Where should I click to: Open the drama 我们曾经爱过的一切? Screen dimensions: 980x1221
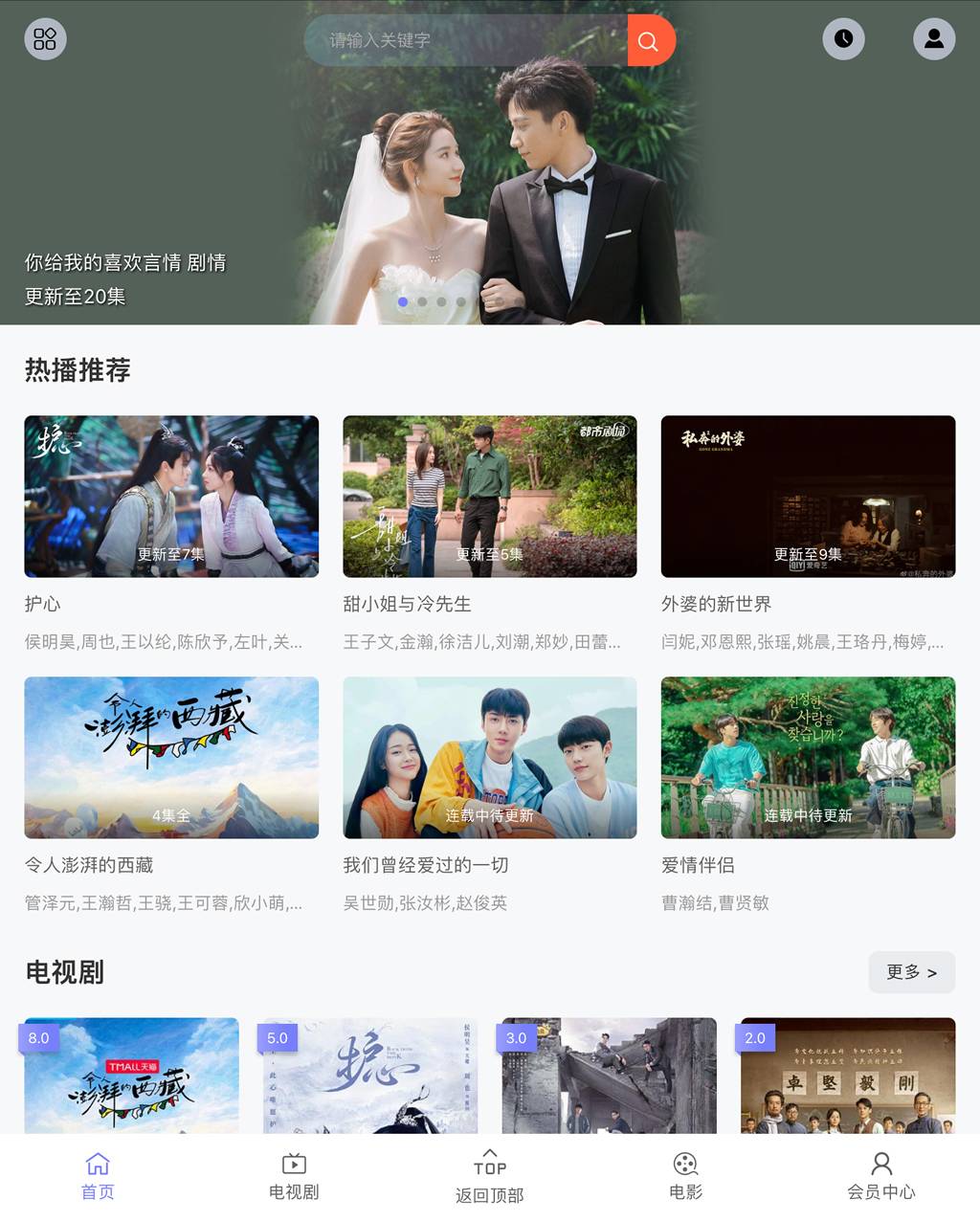click(489, 757)
